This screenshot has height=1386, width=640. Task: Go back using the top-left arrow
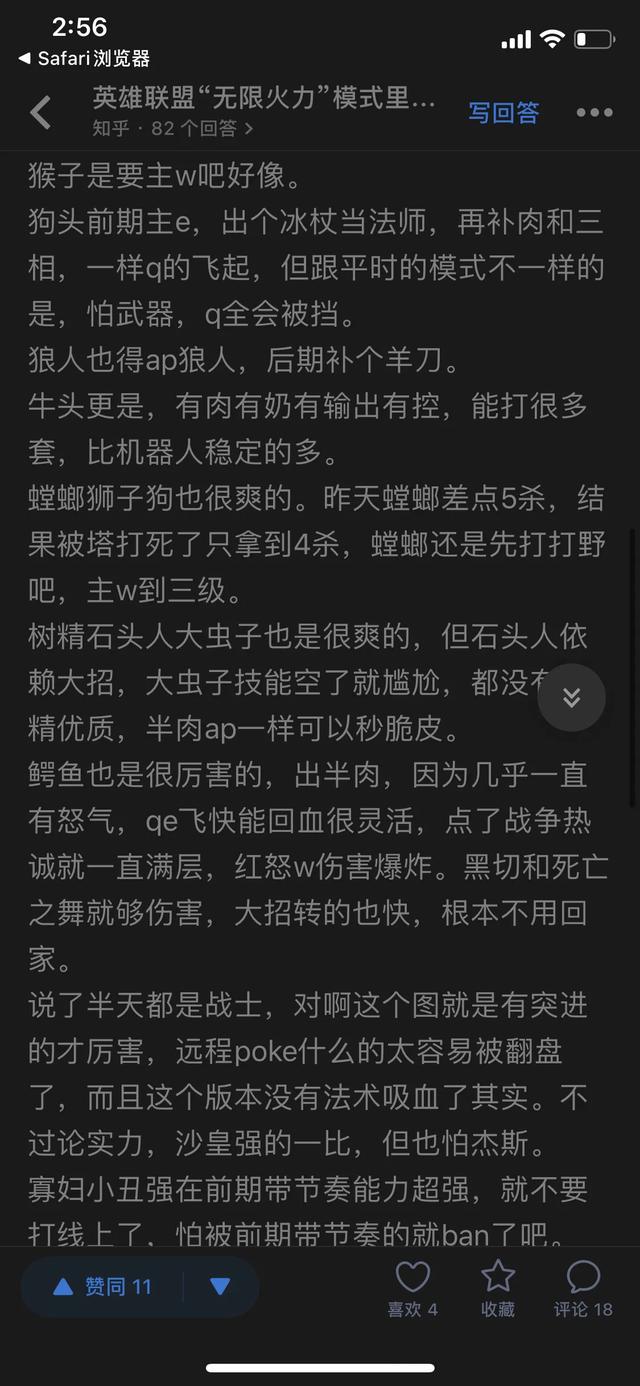41,113
